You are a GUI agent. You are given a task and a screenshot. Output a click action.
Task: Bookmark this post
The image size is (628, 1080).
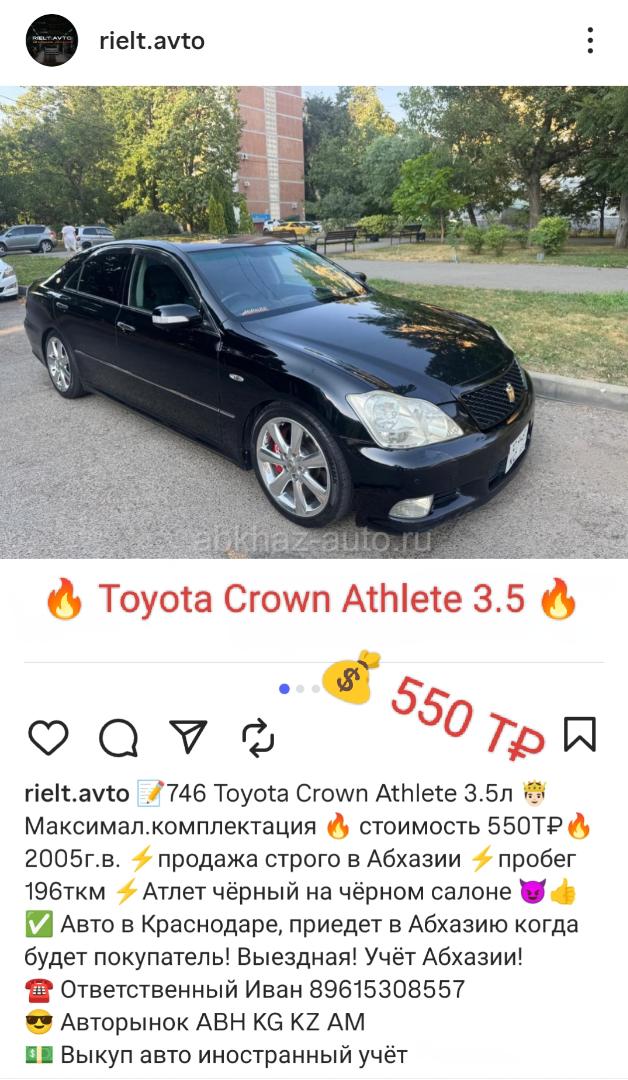580,734
